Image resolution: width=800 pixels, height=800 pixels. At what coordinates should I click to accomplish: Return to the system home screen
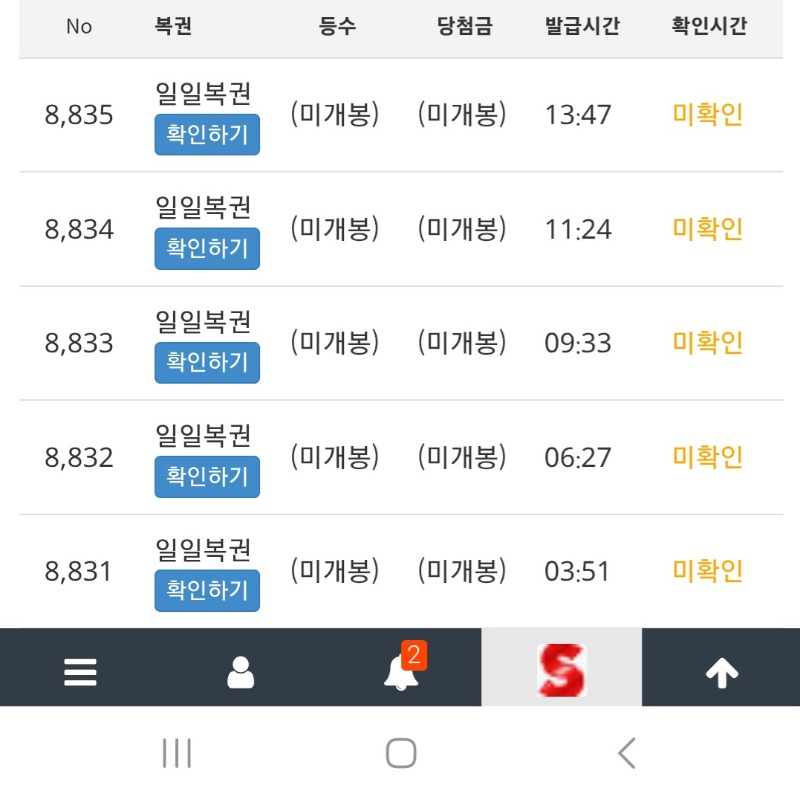pyautogui.click(x=401, y=753)
